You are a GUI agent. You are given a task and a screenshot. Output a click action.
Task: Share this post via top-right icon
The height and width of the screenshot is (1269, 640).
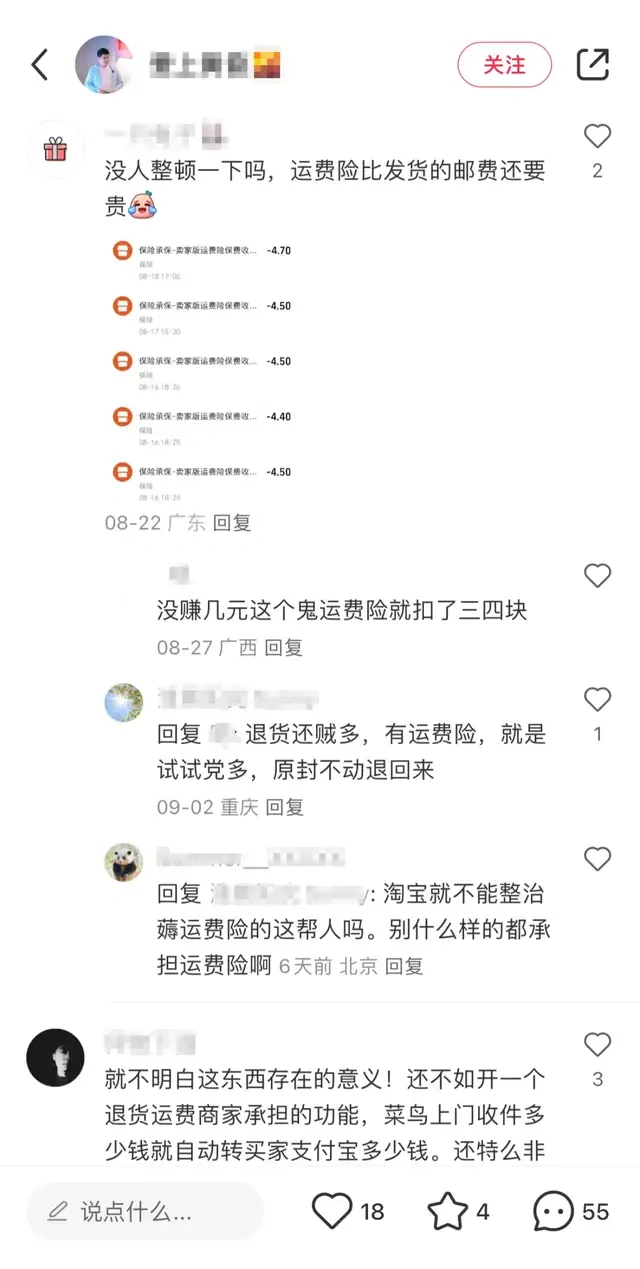pos(593,65)
